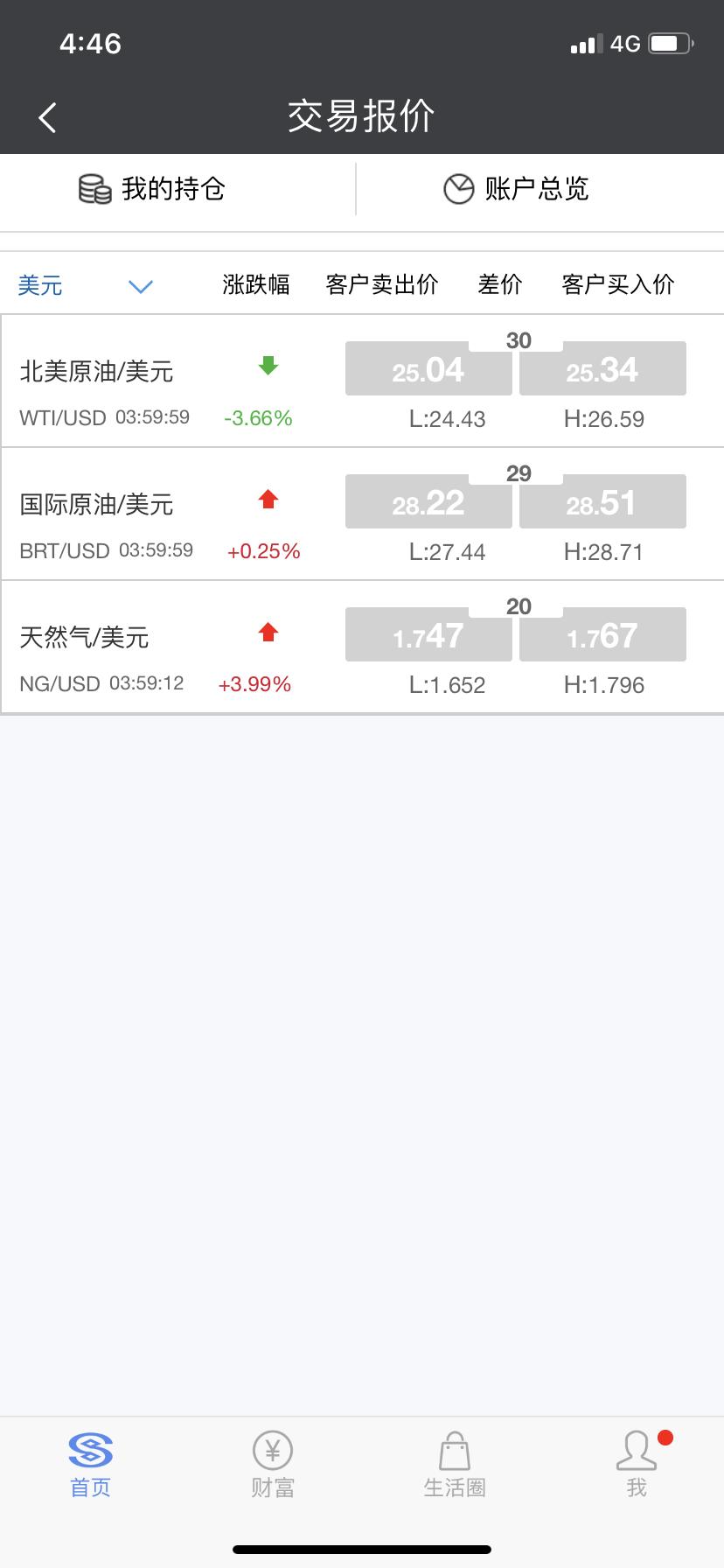Image resolution: width=724 pixels, height=1568 pixels.
Task: Tap the 客户买入价 column header
Action: (x=617, y=284)
